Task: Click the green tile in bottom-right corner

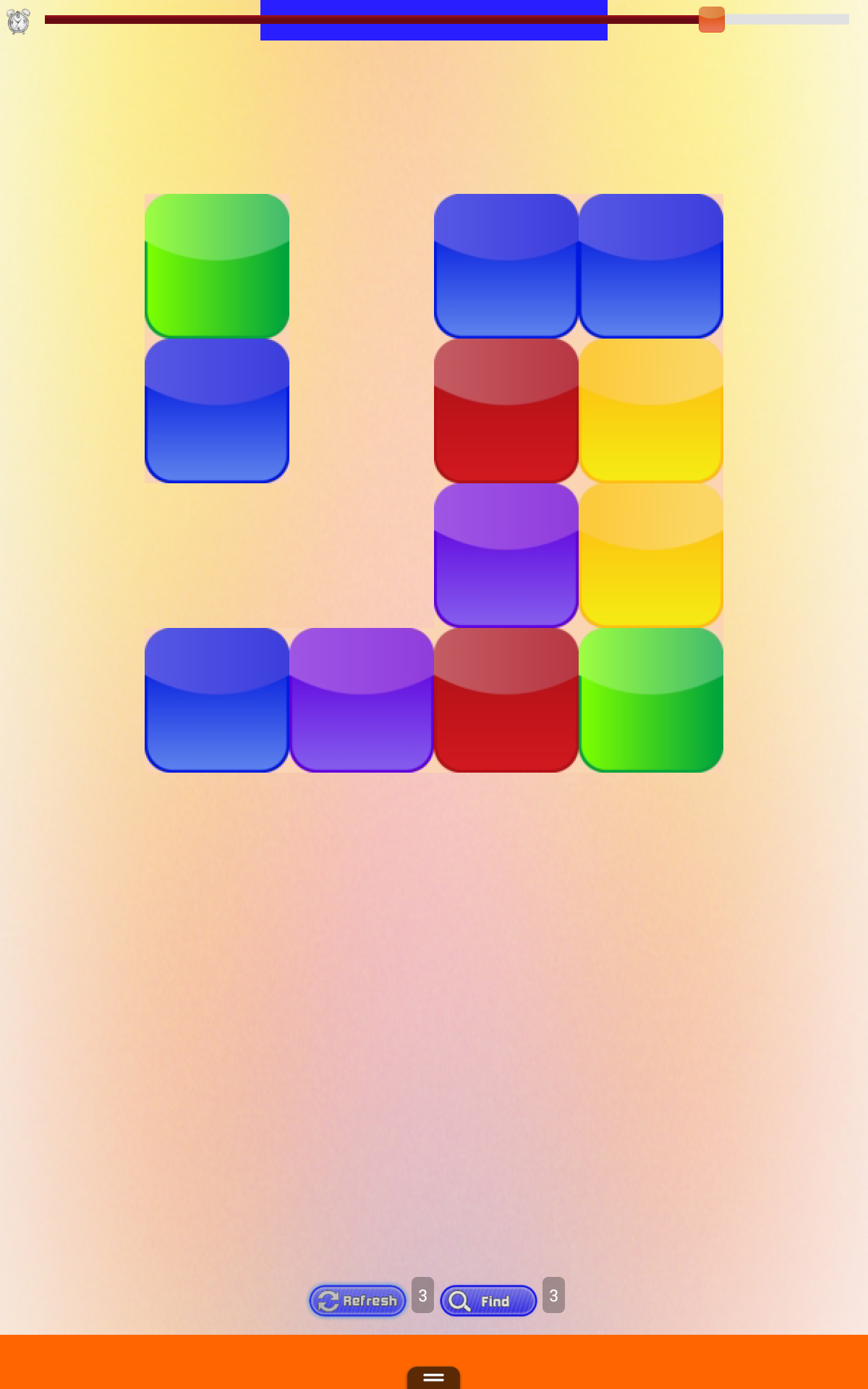Action: [650, 700]
